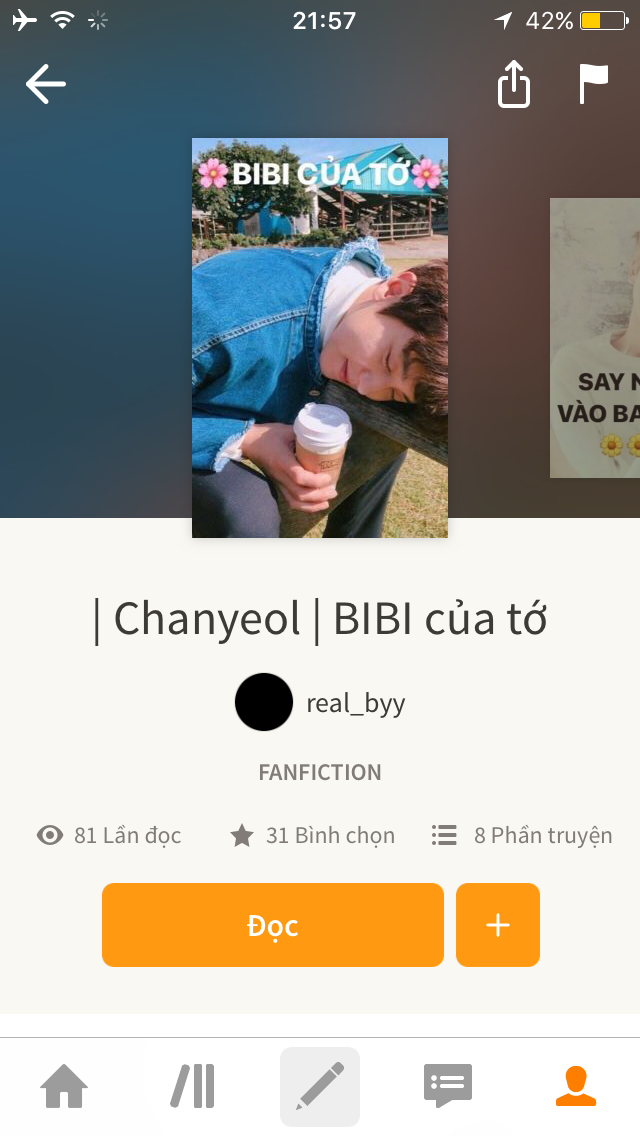The width and height of the screenshot is (640, 1136).
Task: Report the story with the flag icon
Action: (593, 85)
